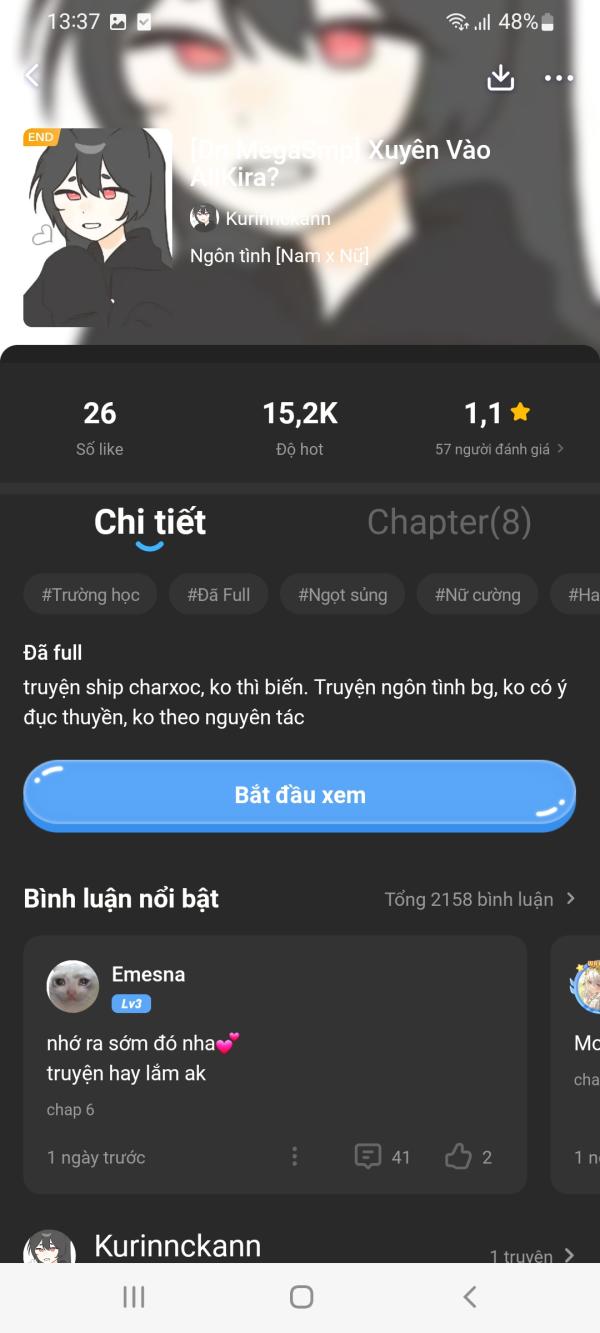Open the #Nữ cường tag

pos(477,595)
